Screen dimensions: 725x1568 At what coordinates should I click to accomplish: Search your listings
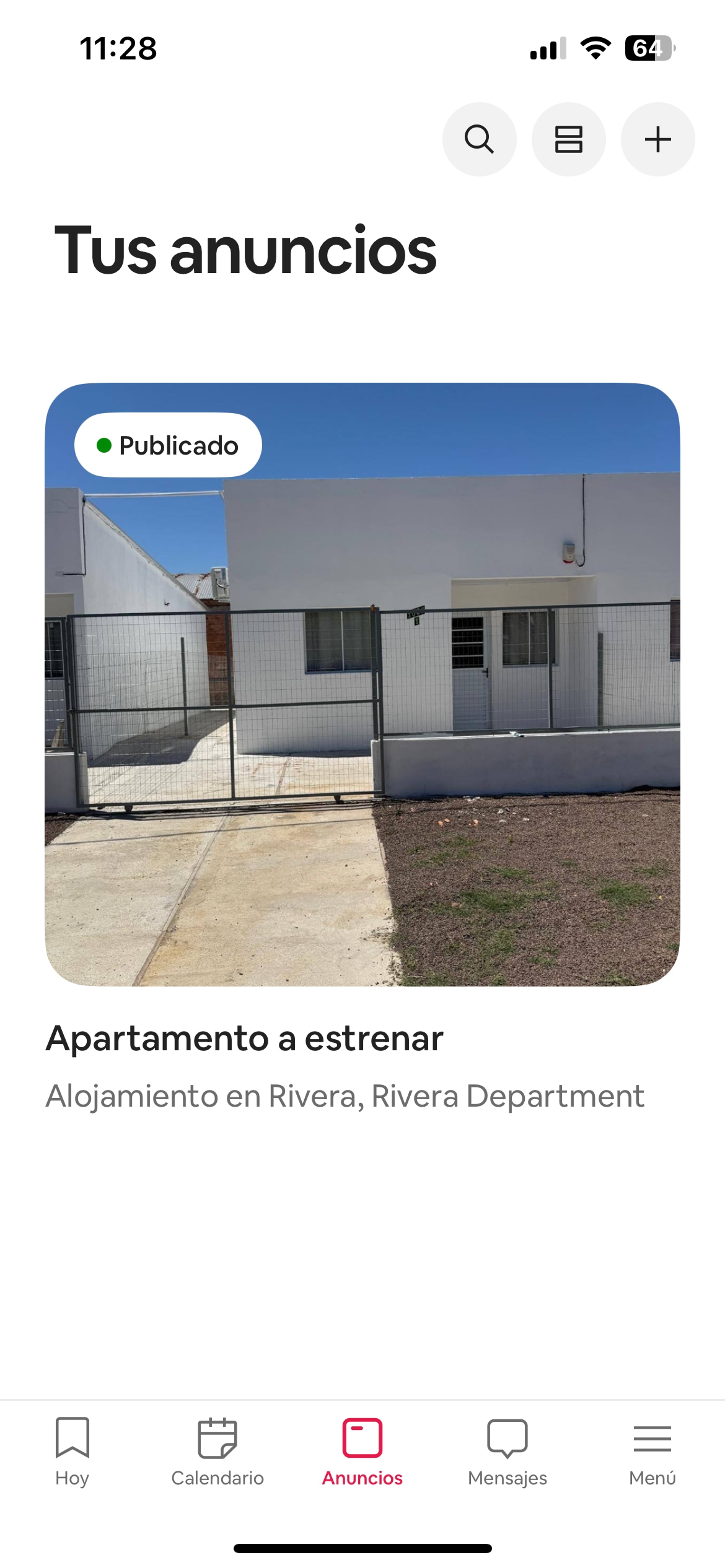[479, 139]
